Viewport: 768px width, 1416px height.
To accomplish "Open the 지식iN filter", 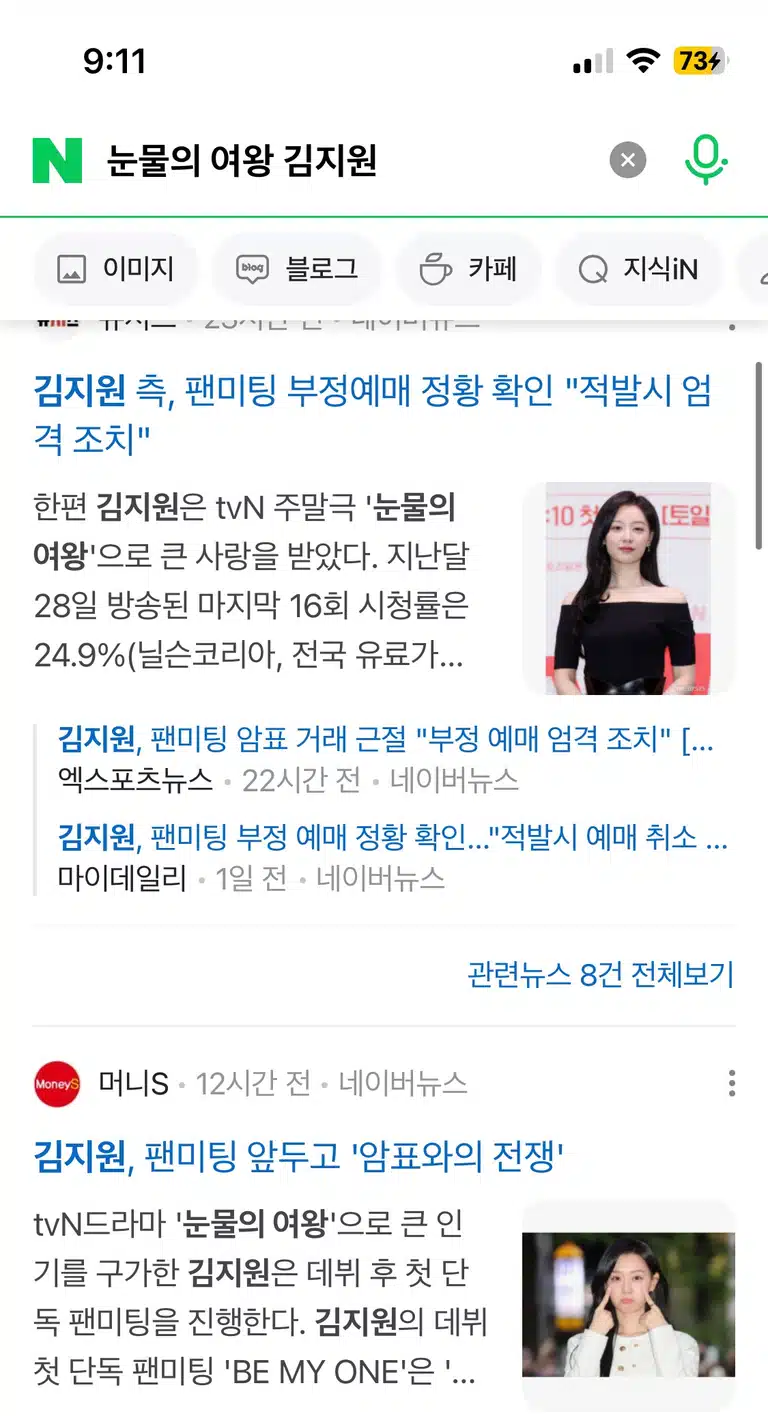I will 638,269.
